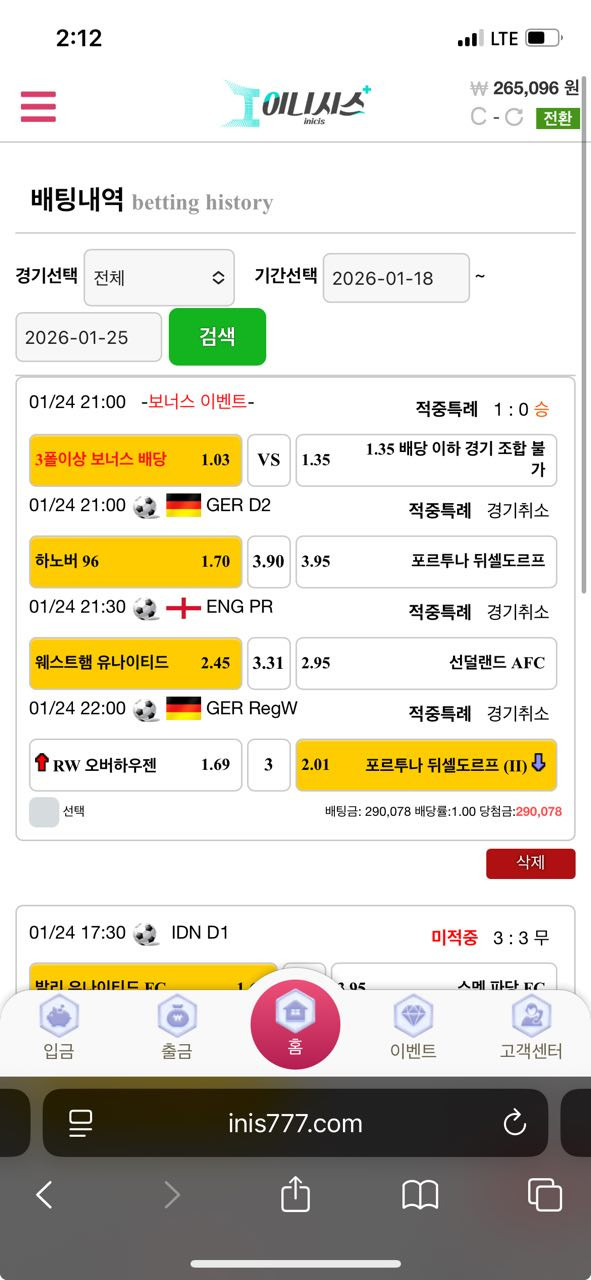Open the 고객센터 customer center tab
The height and width of the screenshot is (1280, 591).
[x=531, y=1028]
